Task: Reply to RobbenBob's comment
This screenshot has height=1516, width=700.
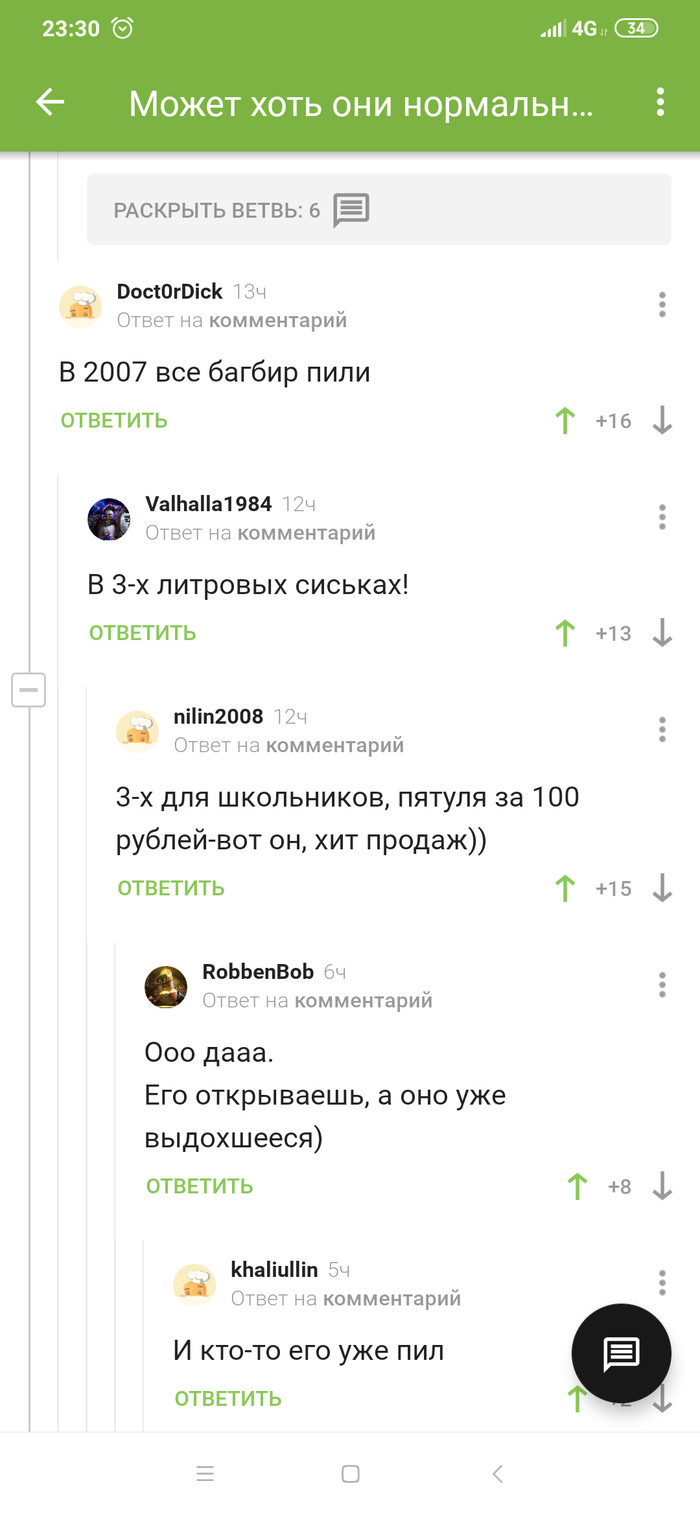Action: coord(200,1186)
